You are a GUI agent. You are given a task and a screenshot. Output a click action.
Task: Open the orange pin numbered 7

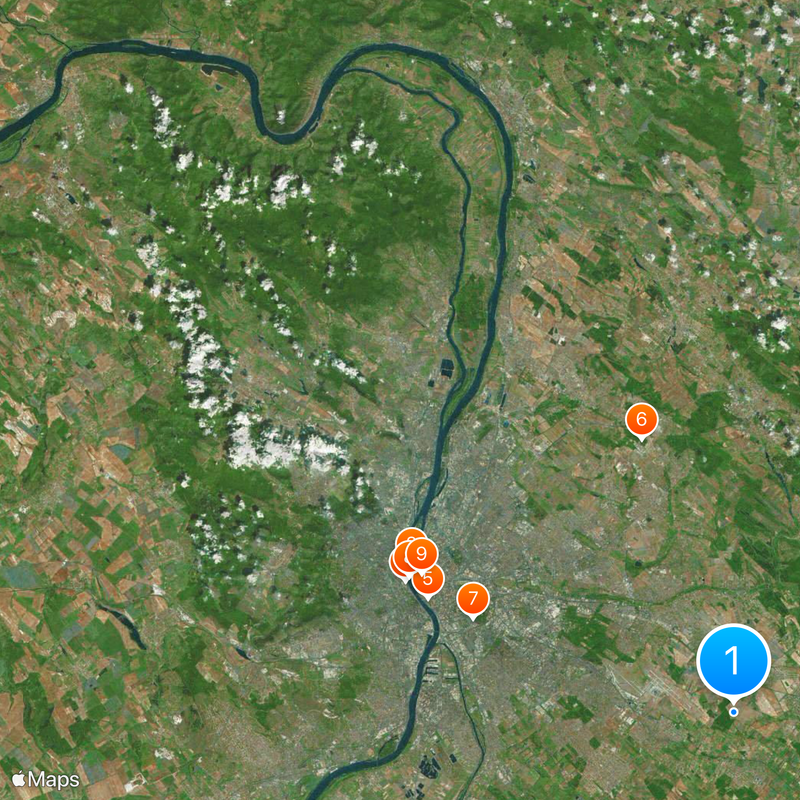coord(472,599)
